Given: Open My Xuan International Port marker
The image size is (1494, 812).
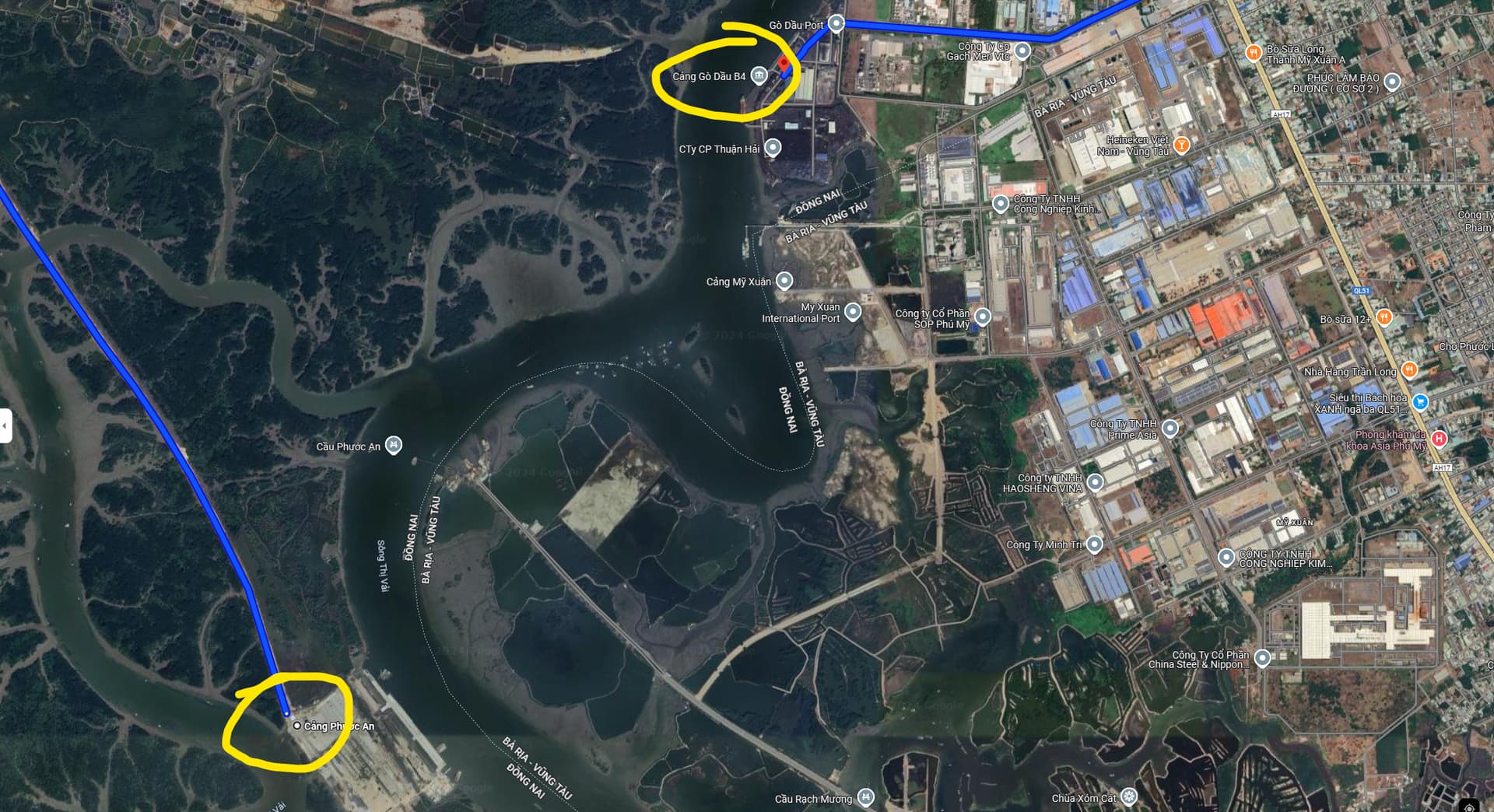Looking at the screenshot, I should coord(853,312).
